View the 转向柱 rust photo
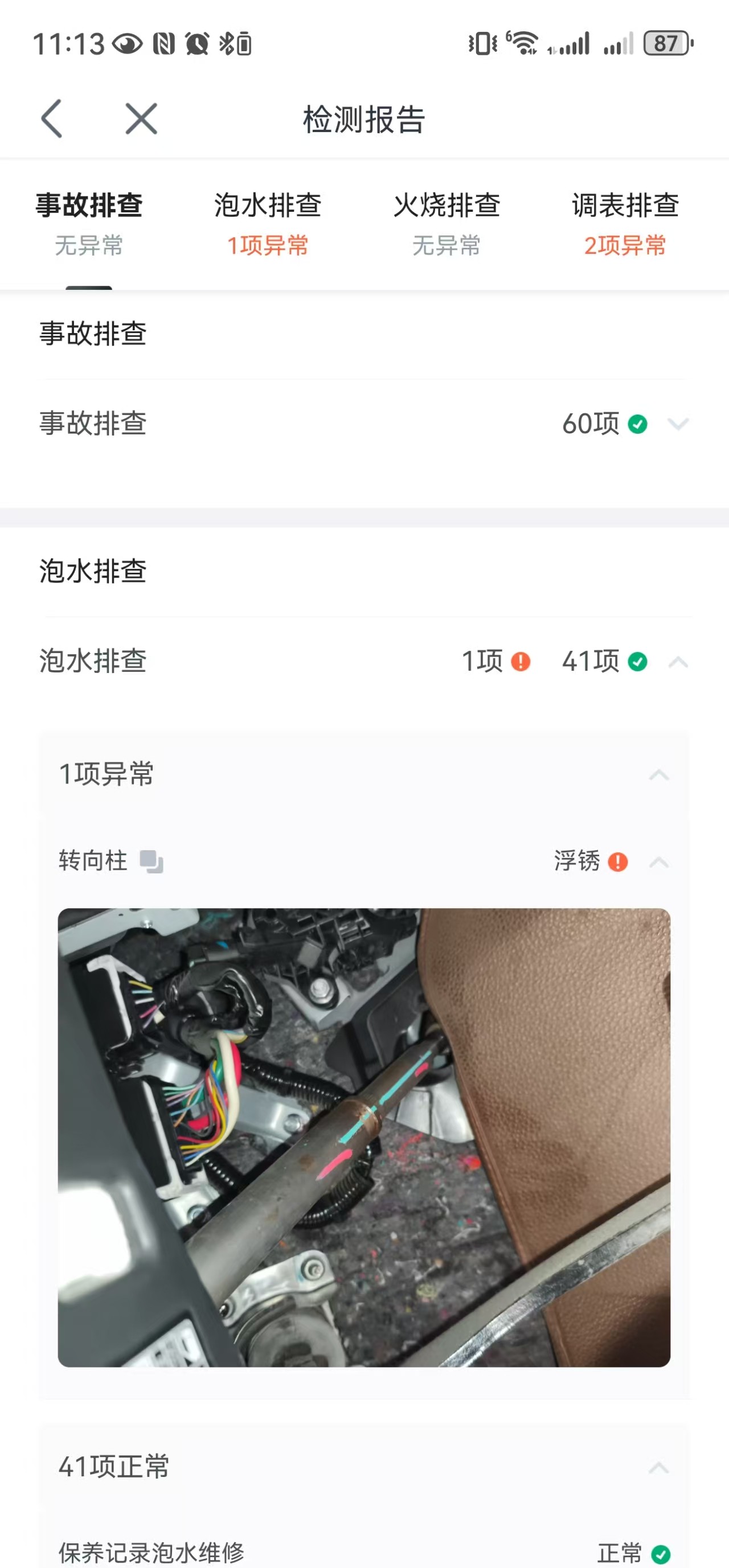Screen dimensions: 729x1568 coord(364,1137)
